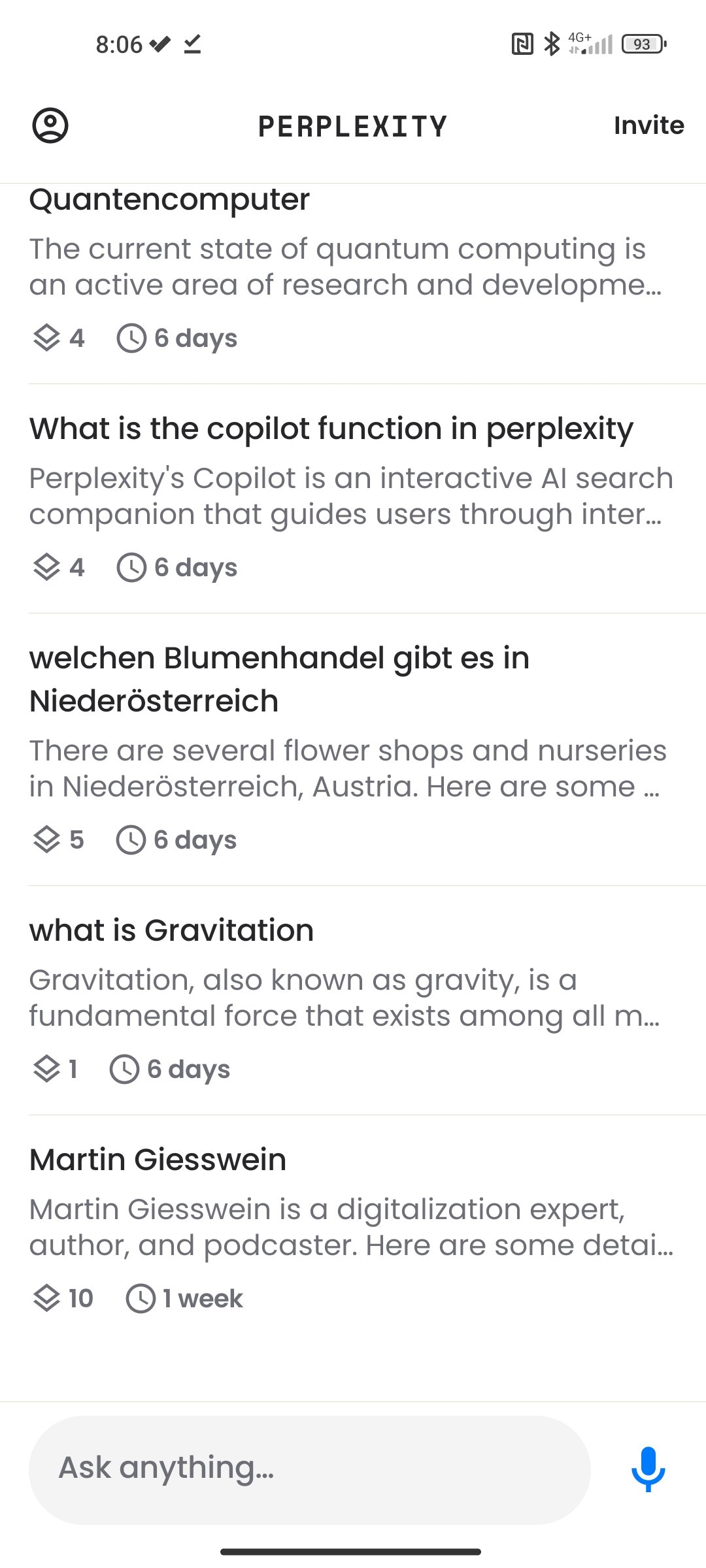Open the Martin Giesswein thread
Viewport: 706px width, 1568px height.
point(353,1228)
